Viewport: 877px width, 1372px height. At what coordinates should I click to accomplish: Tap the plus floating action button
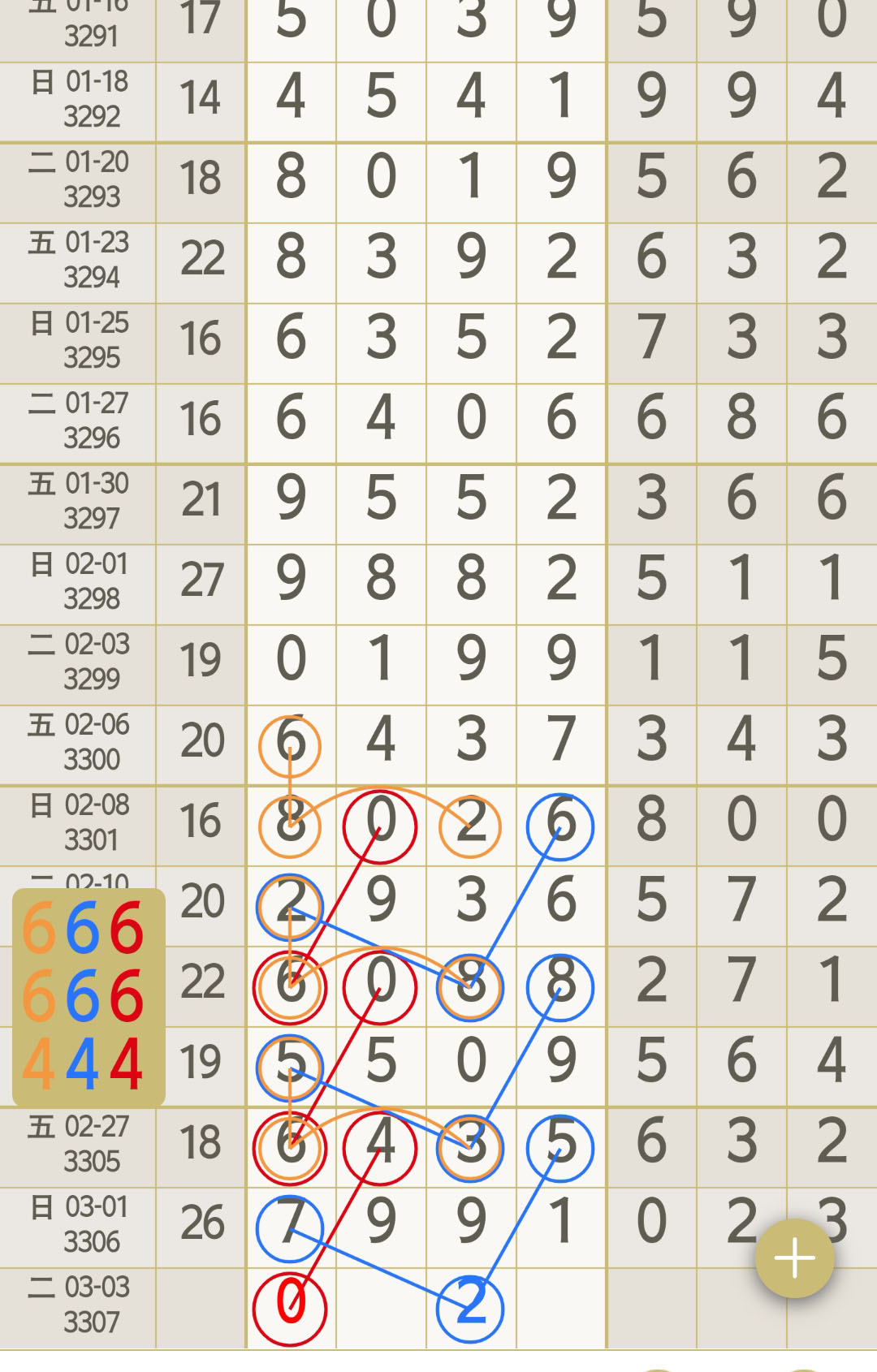[x=794, y=1258]
